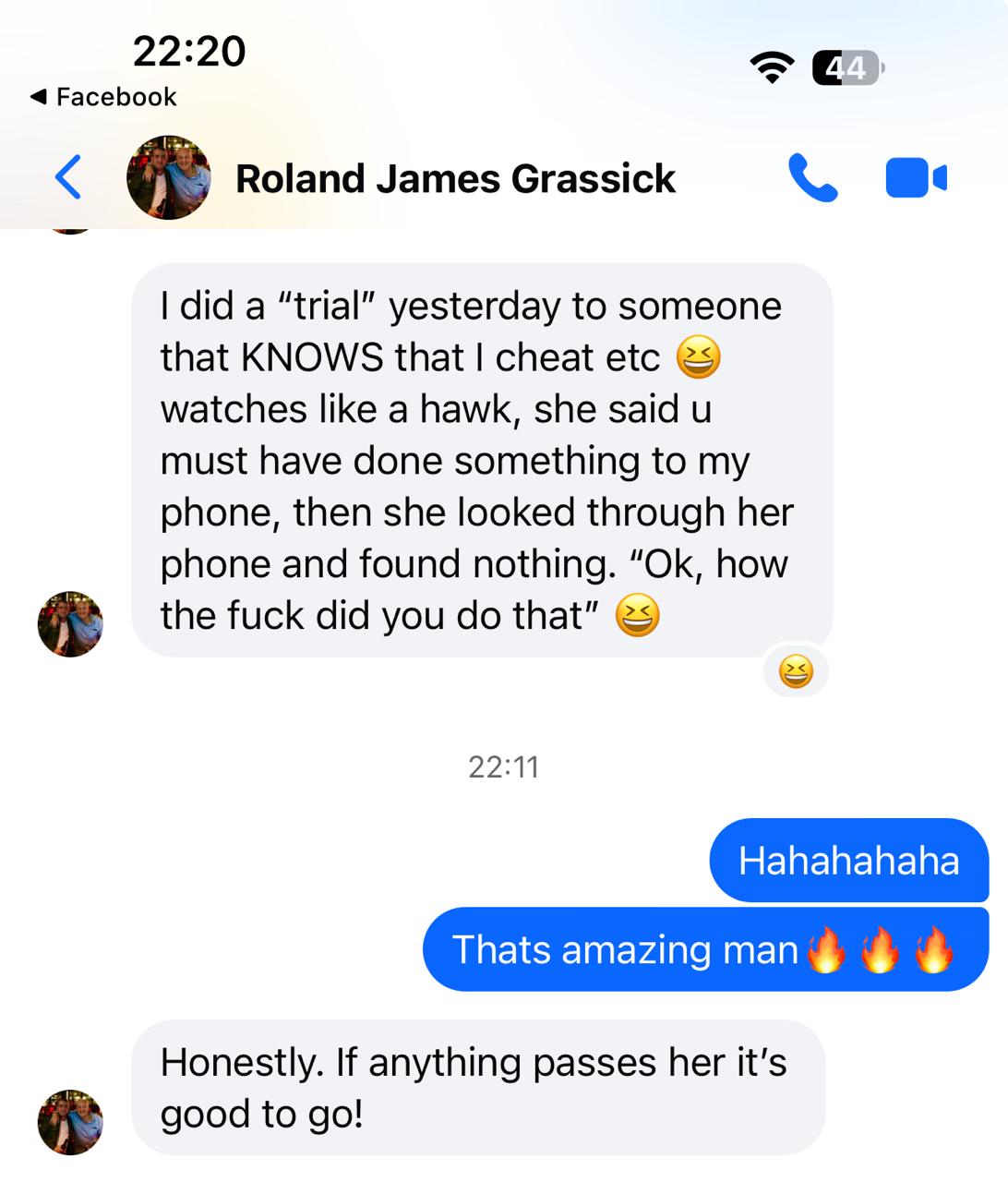The height and width of the screenshot is (1182, 1008).
Task: View the laughing reaction on the trial message
Action: [x=796, y=671]
